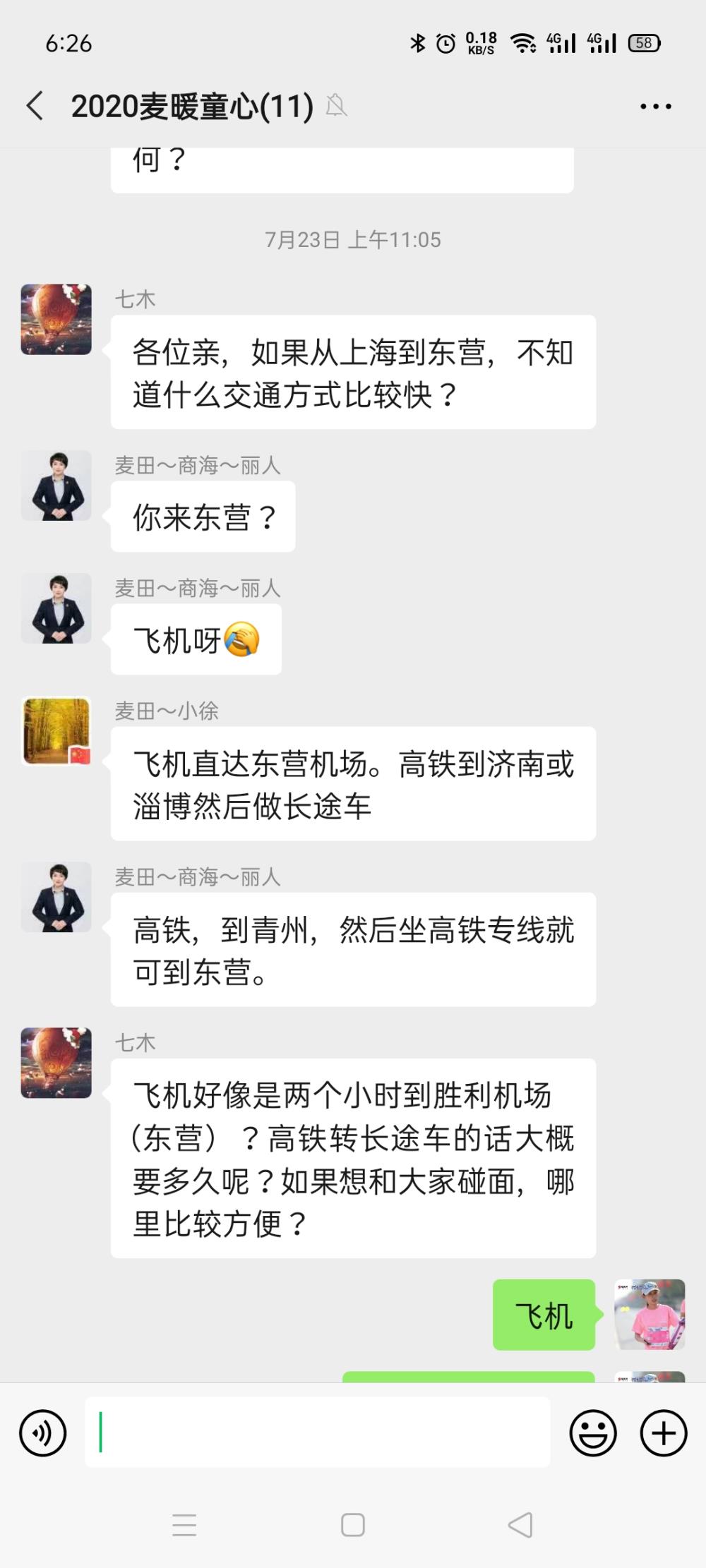
Task: Tap the system home button
Action: [x=353, y=1525]
